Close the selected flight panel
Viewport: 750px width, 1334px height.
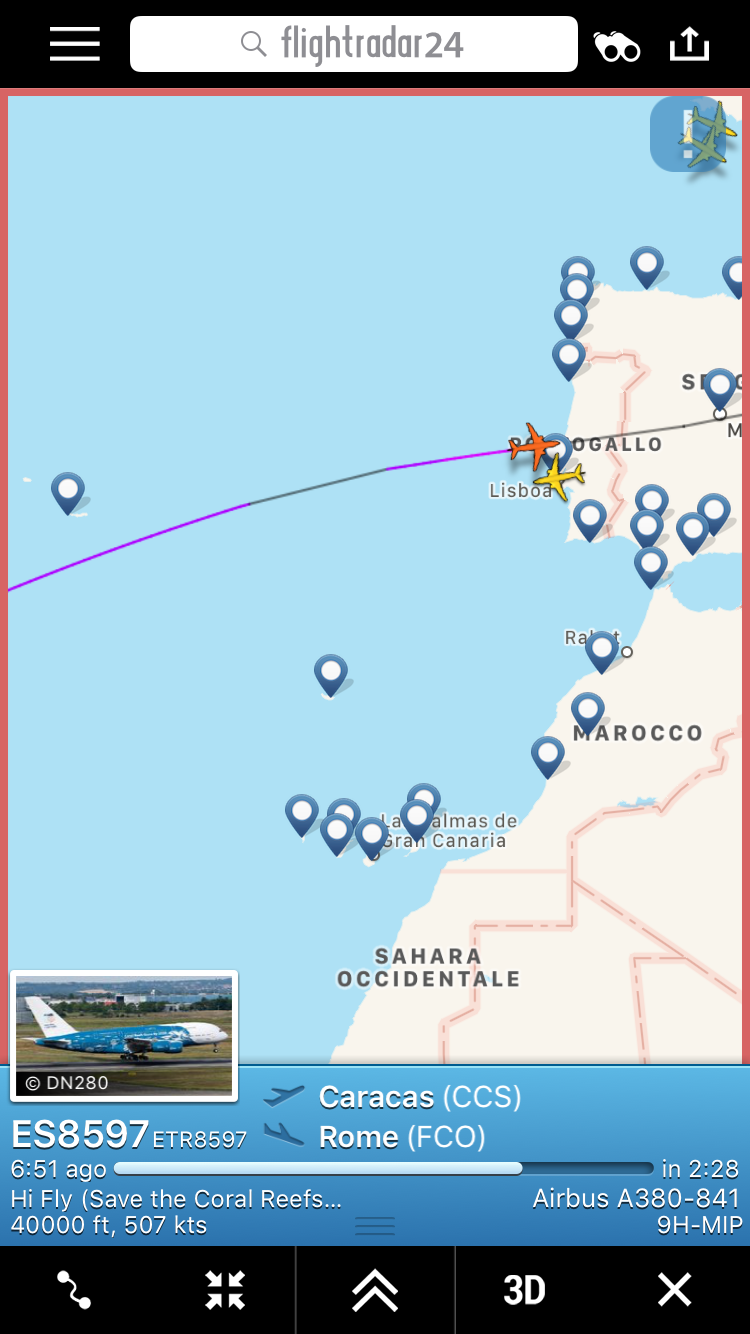tap(674, 1290)
